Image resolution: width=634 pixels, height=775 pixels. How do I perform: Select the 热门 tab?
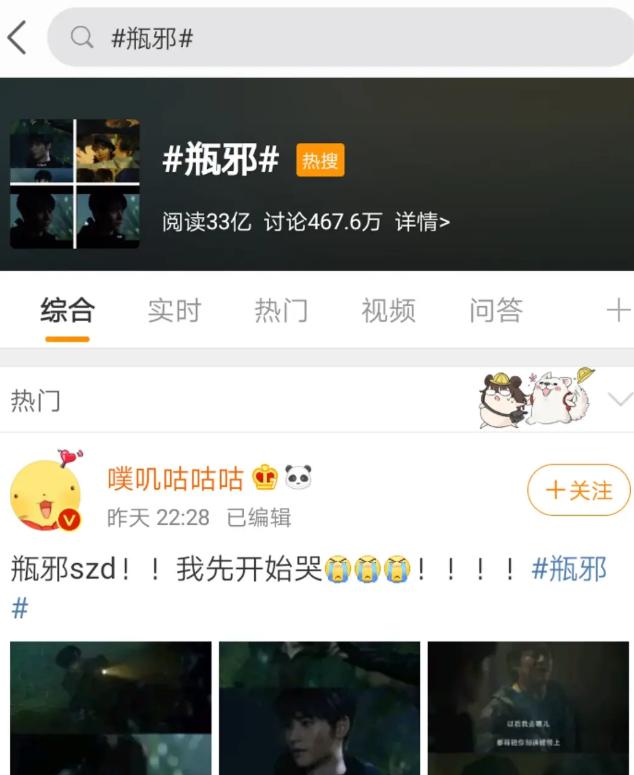tap(281, 311)
